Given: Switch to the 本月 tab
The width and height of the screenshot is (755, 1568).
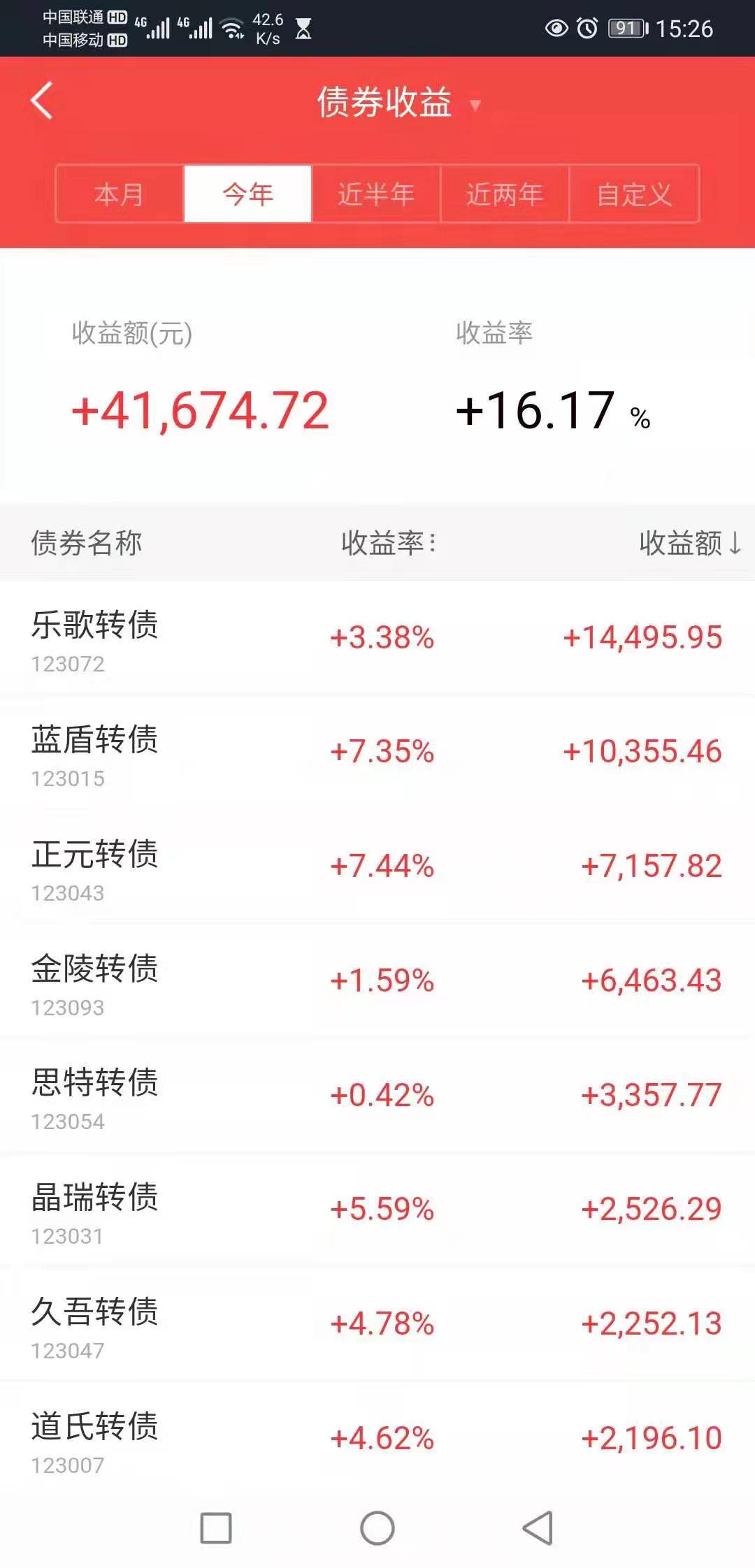Looking at the screenshot, I should tap(120, 194).
